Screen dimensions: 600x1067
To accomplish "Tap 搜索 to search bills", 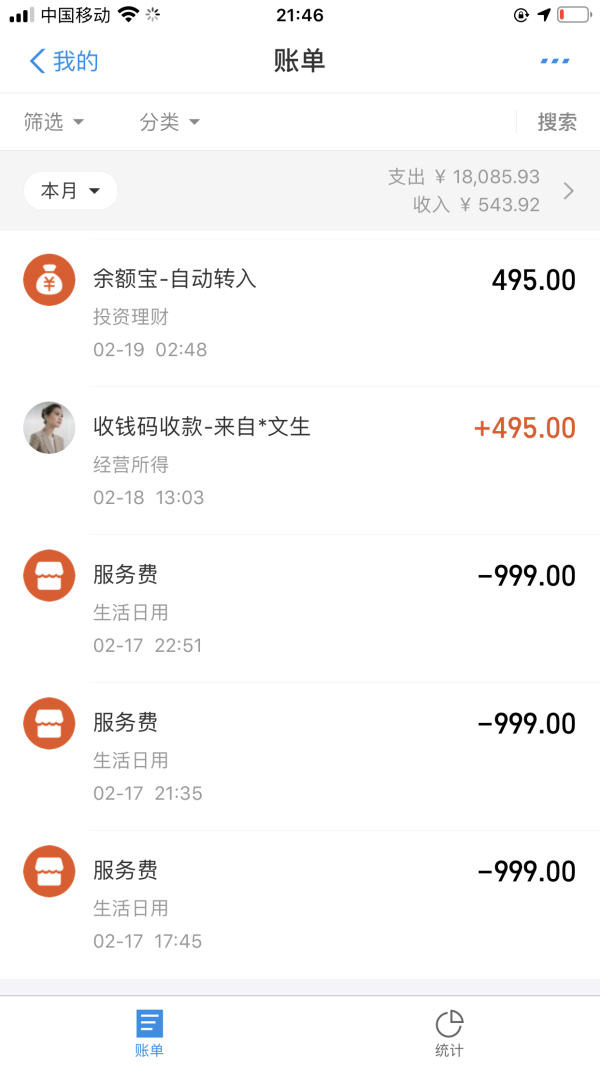I will pos(557,122).
